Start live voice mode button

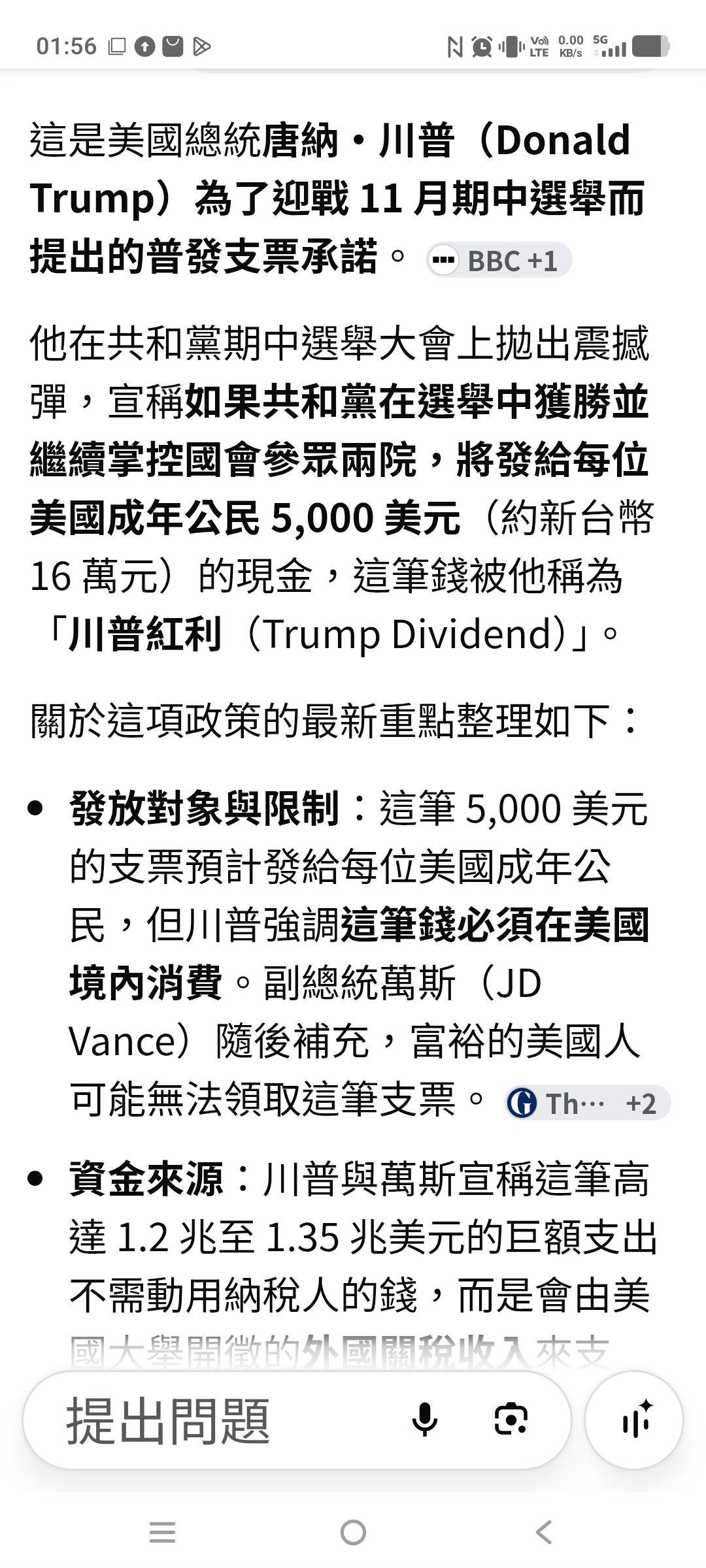pyautogui.click(x=634, y=1420)
